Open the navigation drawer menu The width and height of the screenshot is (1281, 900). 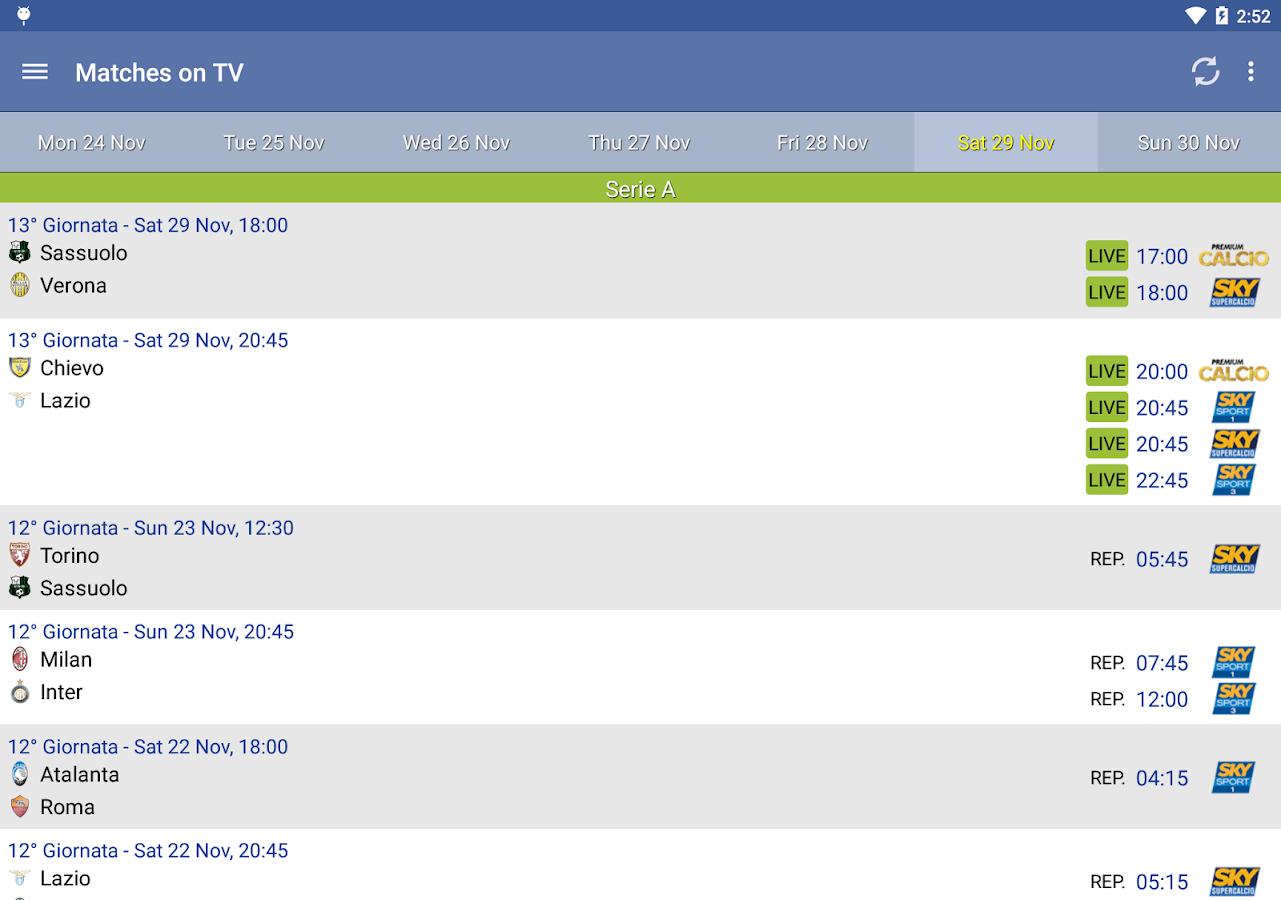click(x=35, y=72)
